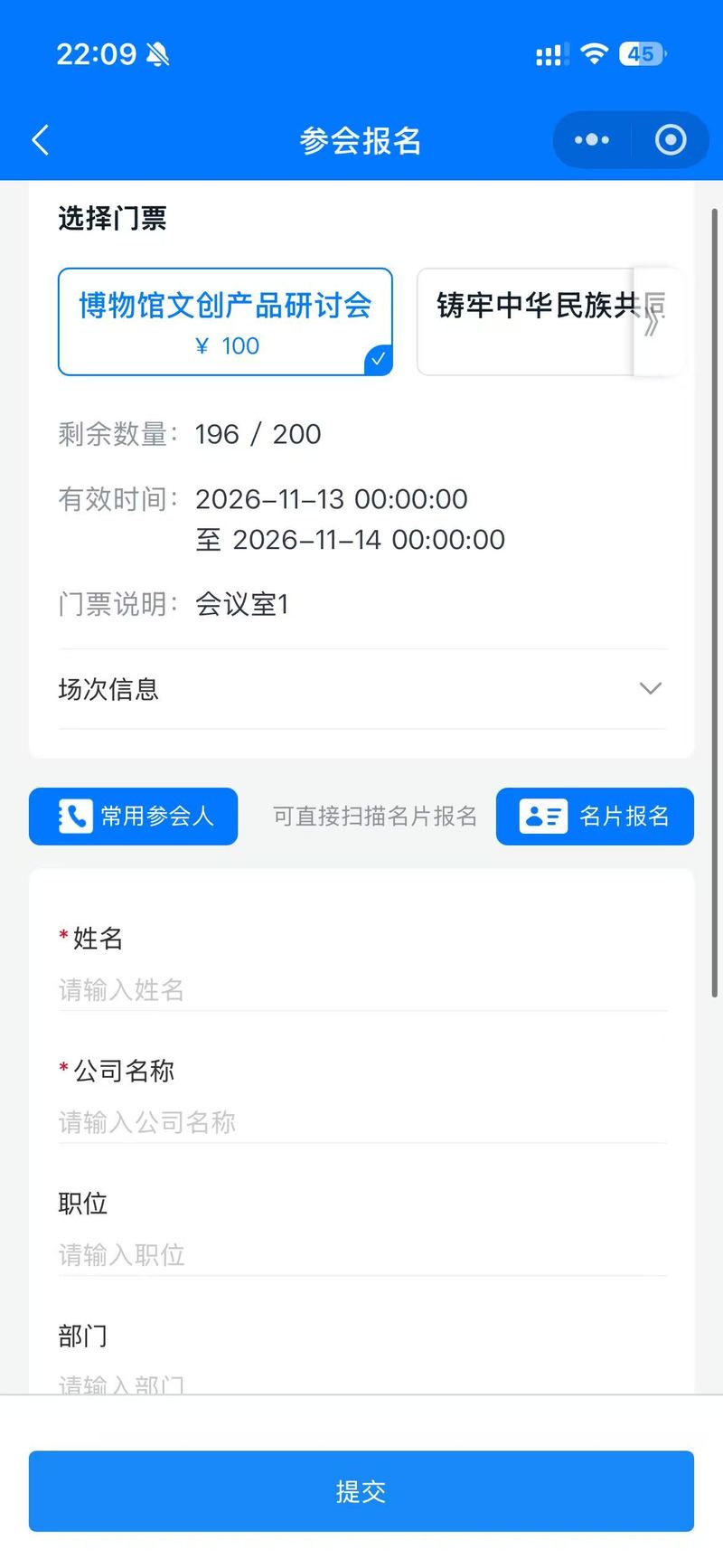Tap the 职位 input field
This screenshot has height=1568, width=723.
coord(362,1255)
